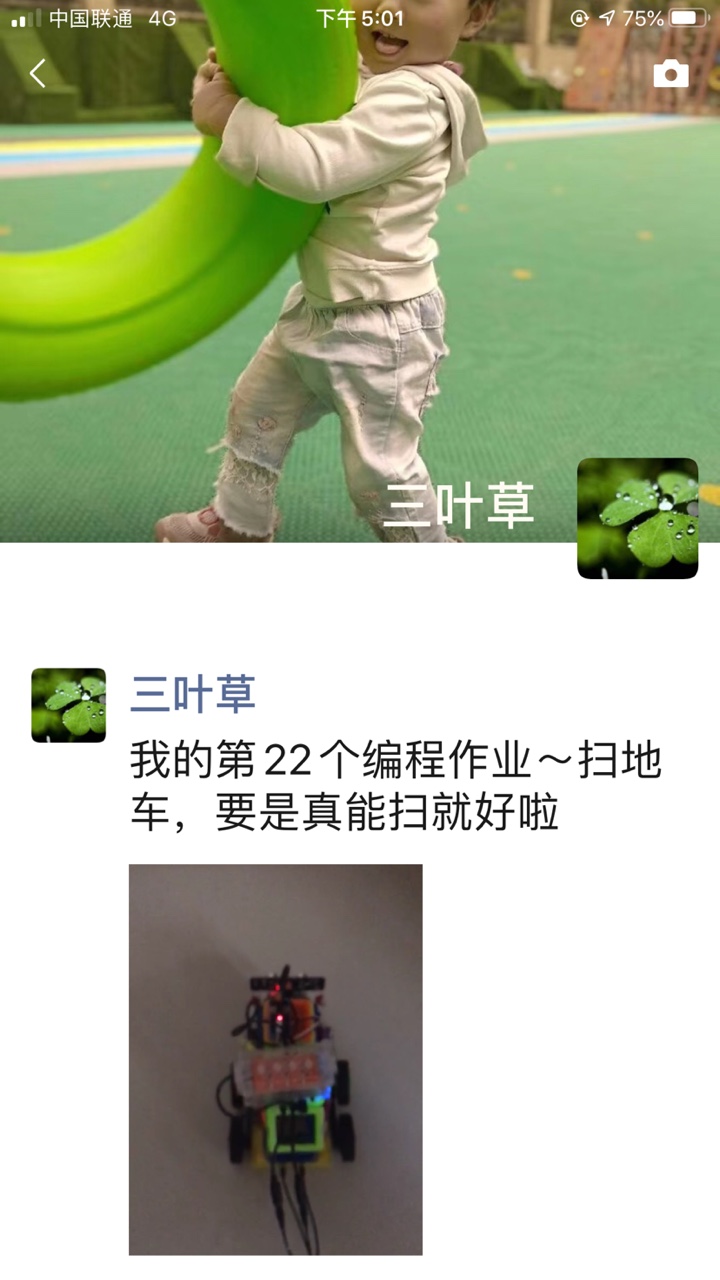The width and height of the screenshot is (720, 1280).
Task: Tap the small clover avatar beside the post
Action: [68, 705]
